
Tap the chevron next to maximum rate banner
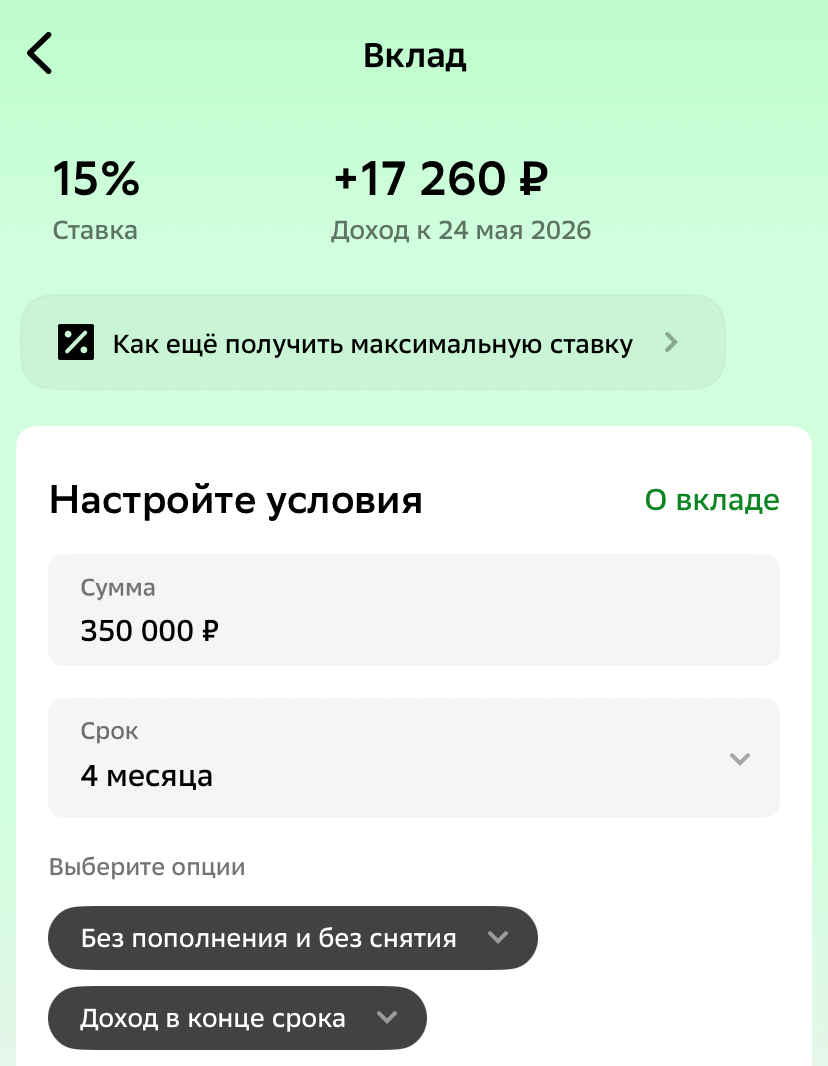[671, 342]
